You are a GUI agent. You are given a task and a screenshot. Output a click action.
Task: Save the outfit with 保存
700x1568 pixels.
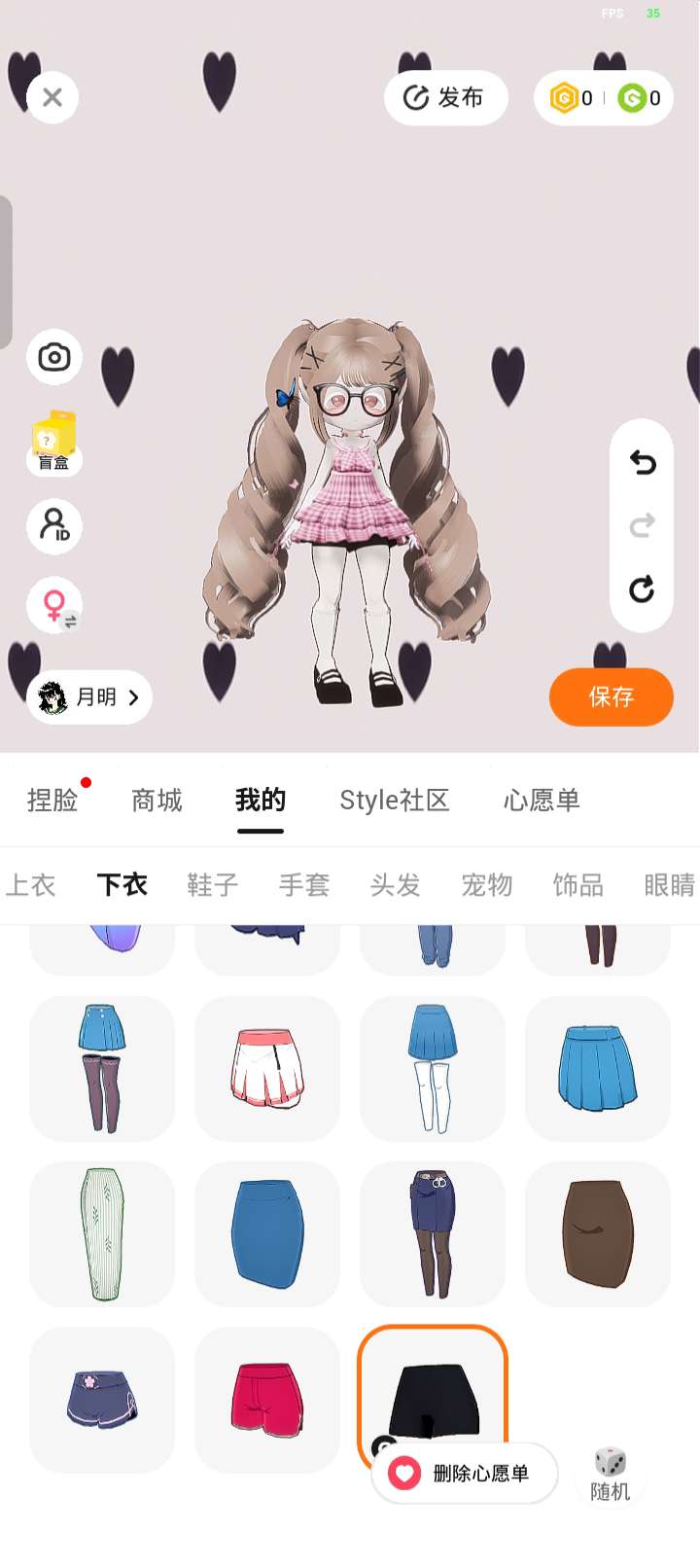(611, 696)
